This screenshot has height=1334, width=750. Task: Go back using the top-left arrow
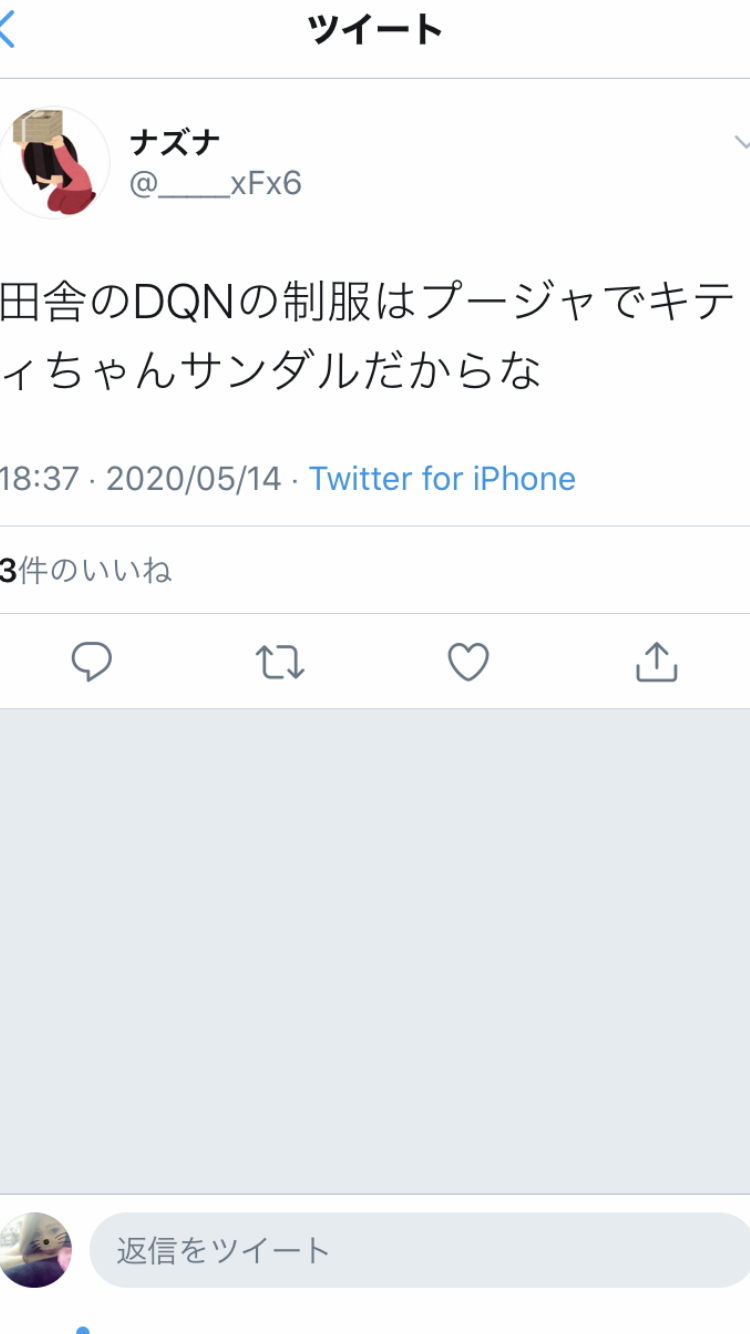(8, 30)
